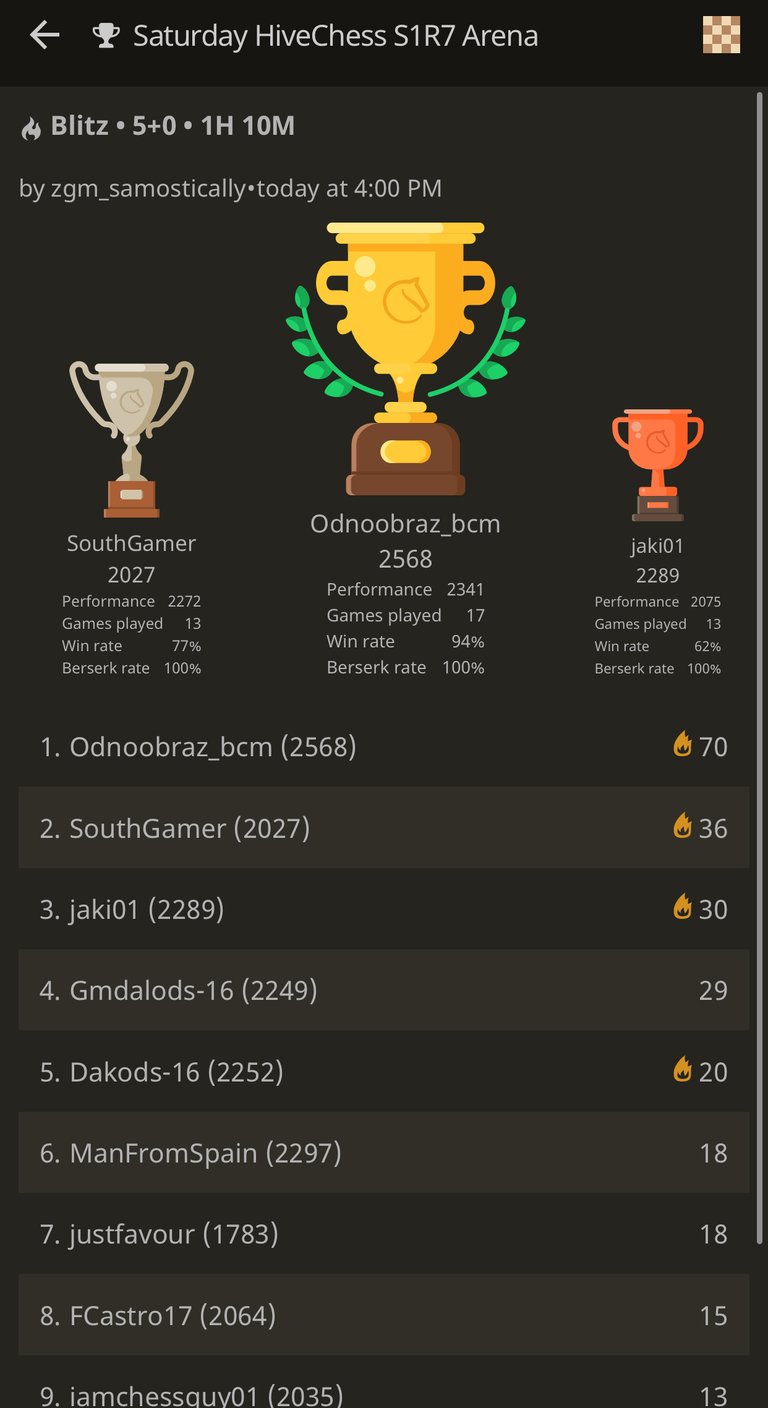The width and height of the screenshot is (768, 1408).
Task: View jaki01's standings row
Action: 384,909
